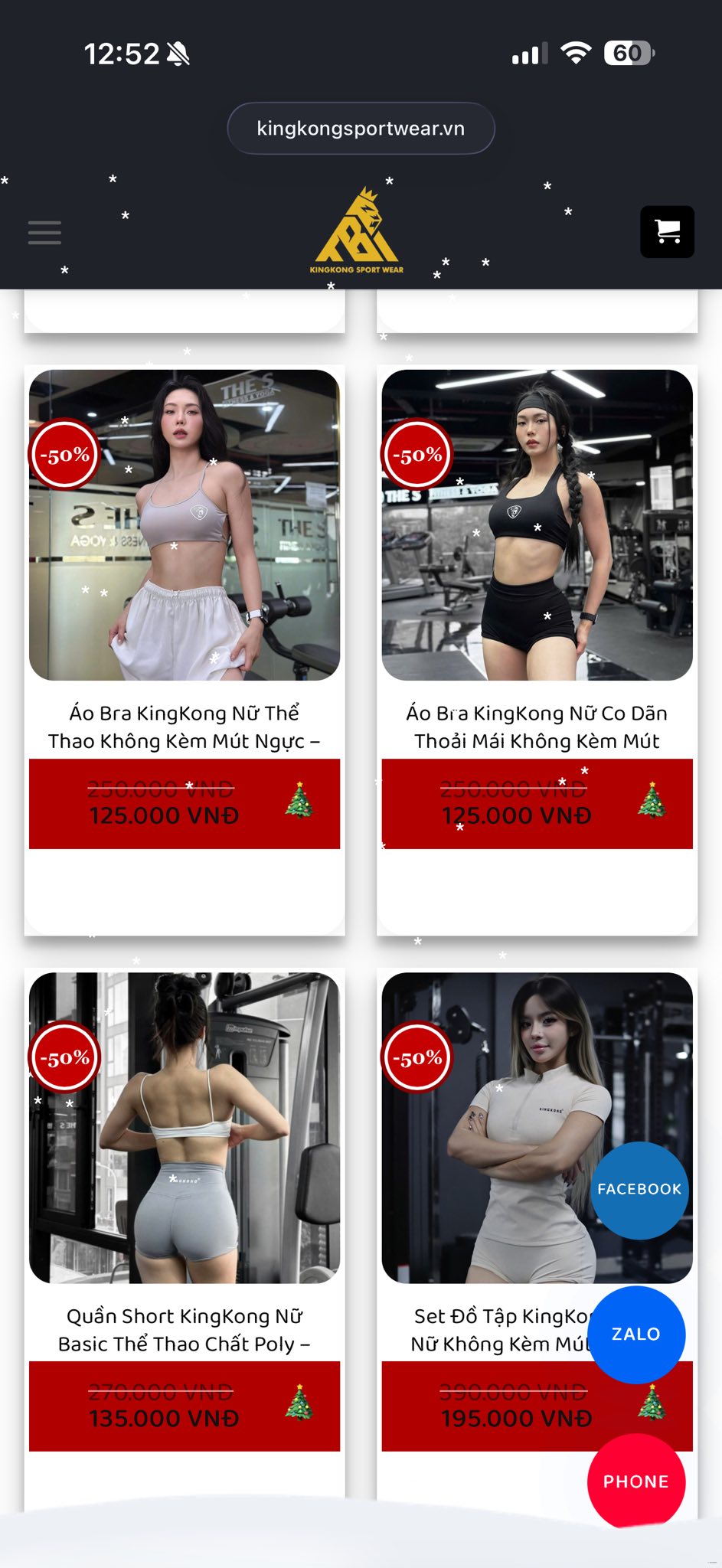722x1568 pixels.
Task: Tap the kingkongsportwear.vn address bar
Action: (361, 129)
